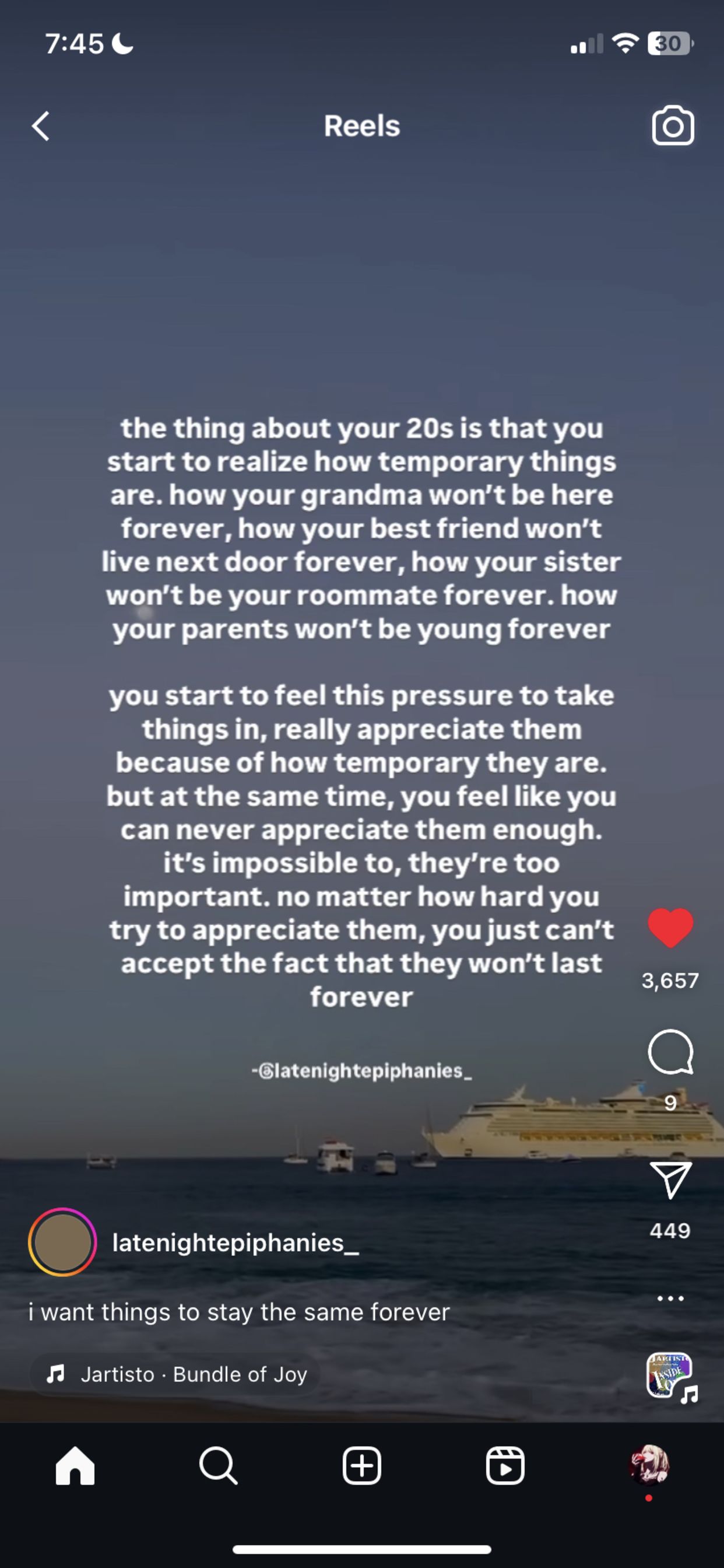Viewport: 724px width, 1568px height.
Task: Go to the Home tab
Action: coord(75,1466)
